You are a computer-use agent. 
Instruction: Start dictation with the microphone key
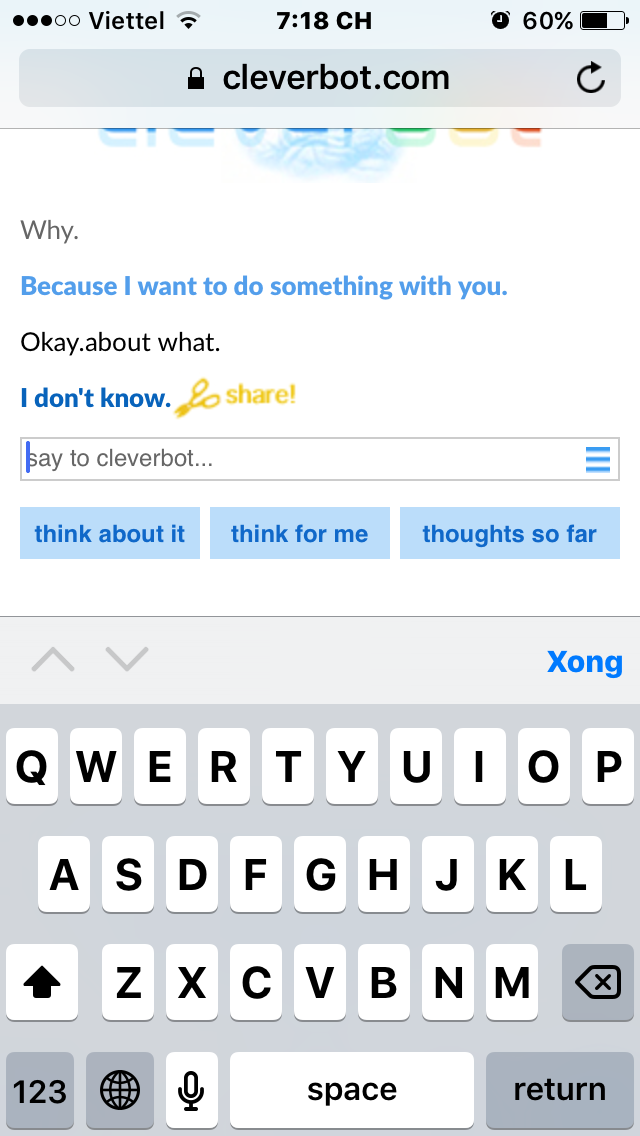pos(192,1090)
